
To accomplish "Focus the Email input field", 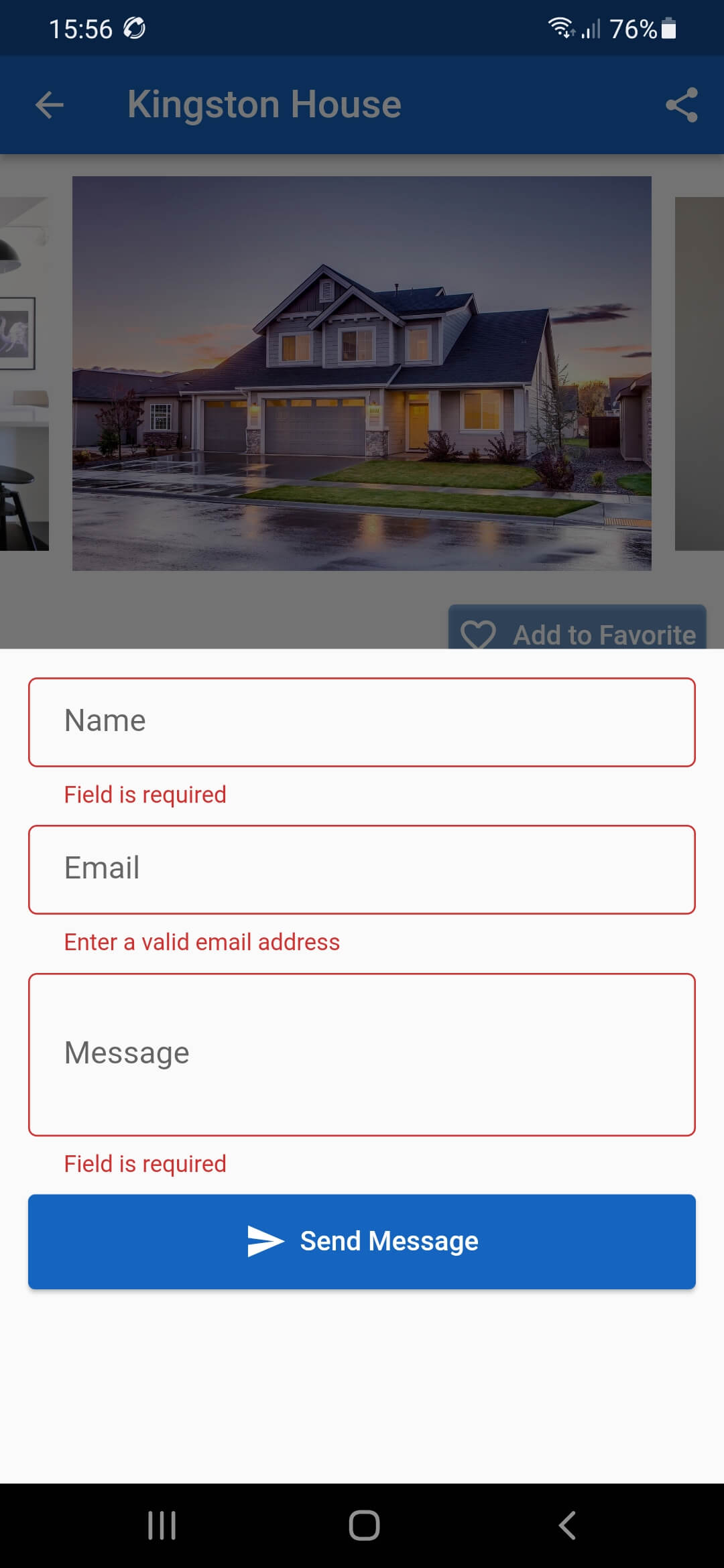I will pos(362,868).
